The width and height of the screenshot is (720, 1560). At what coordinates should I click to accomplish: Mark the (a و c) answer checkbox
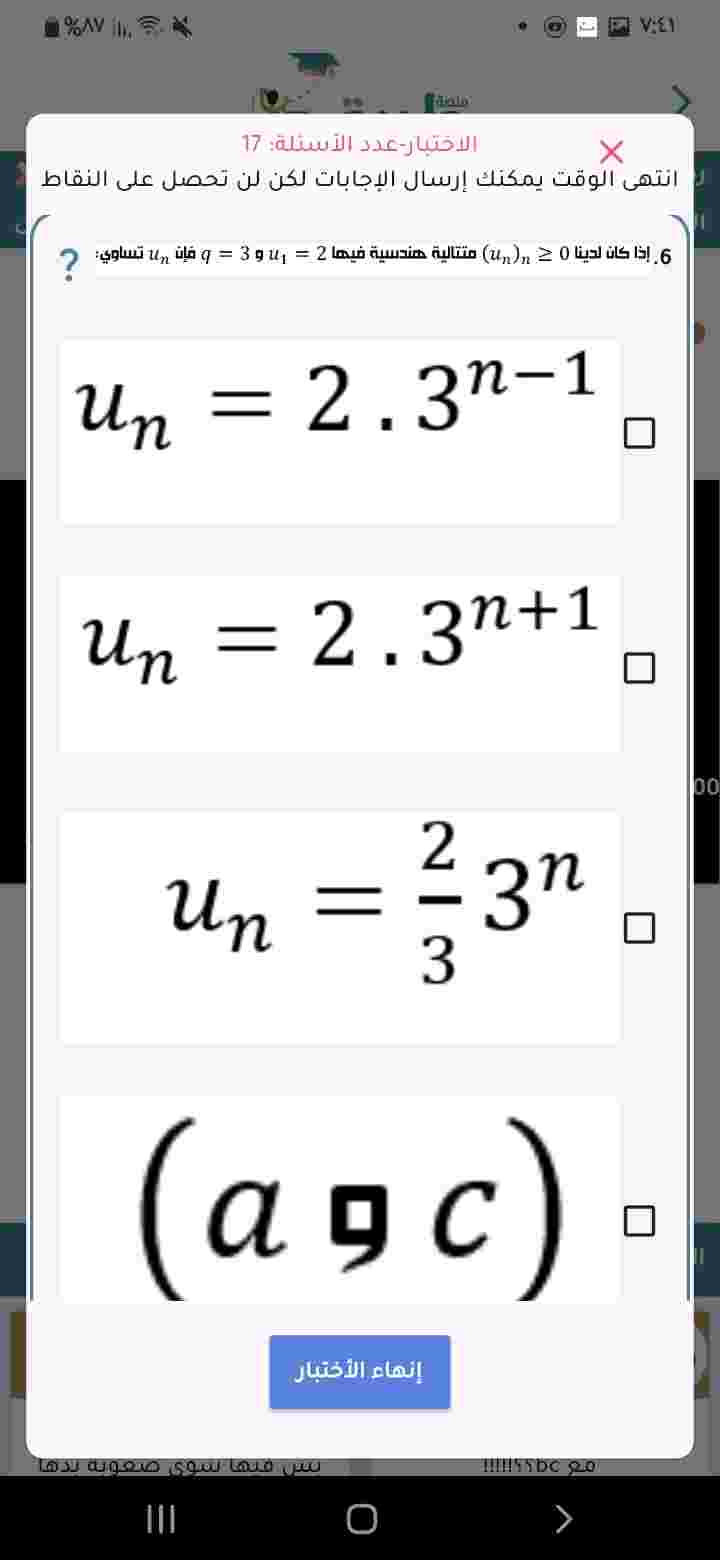[x=639, y=1220]
